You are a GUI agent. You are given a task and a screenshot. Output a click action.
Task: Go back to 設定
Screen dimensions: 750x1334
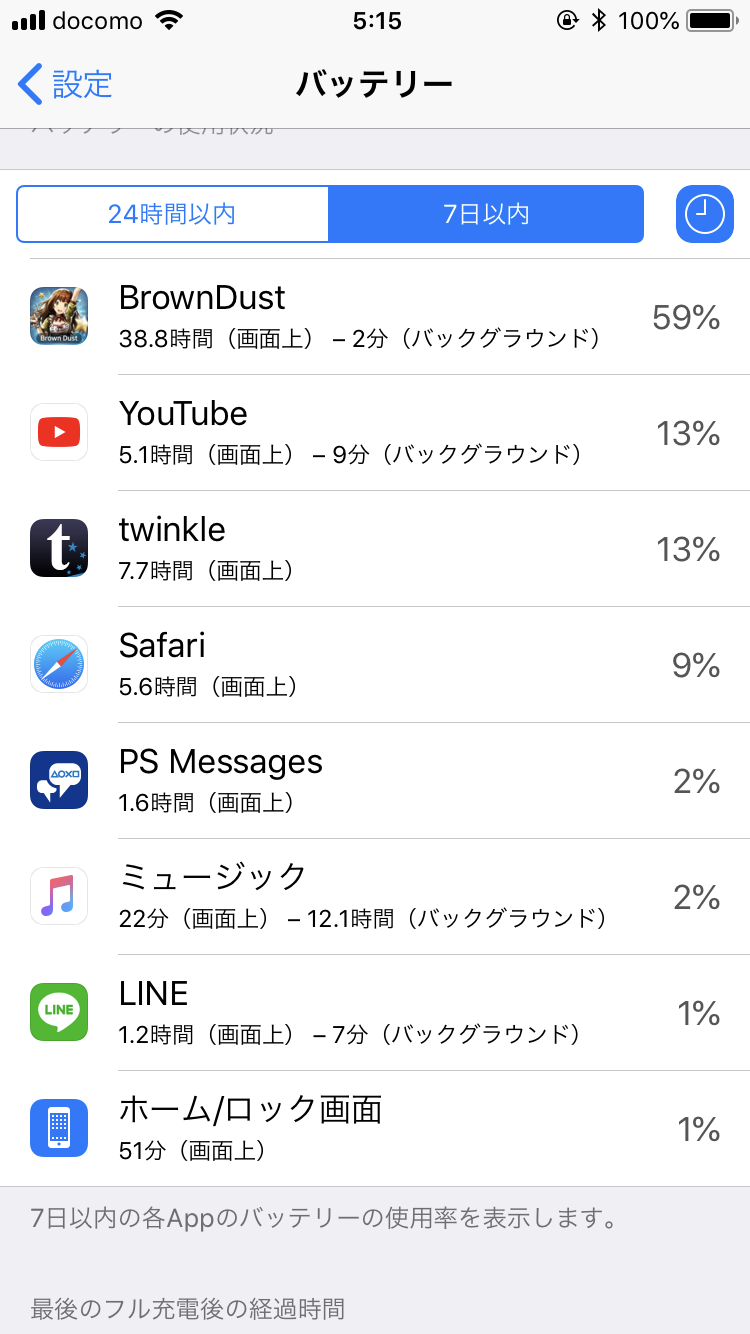(x=66, y=84)
